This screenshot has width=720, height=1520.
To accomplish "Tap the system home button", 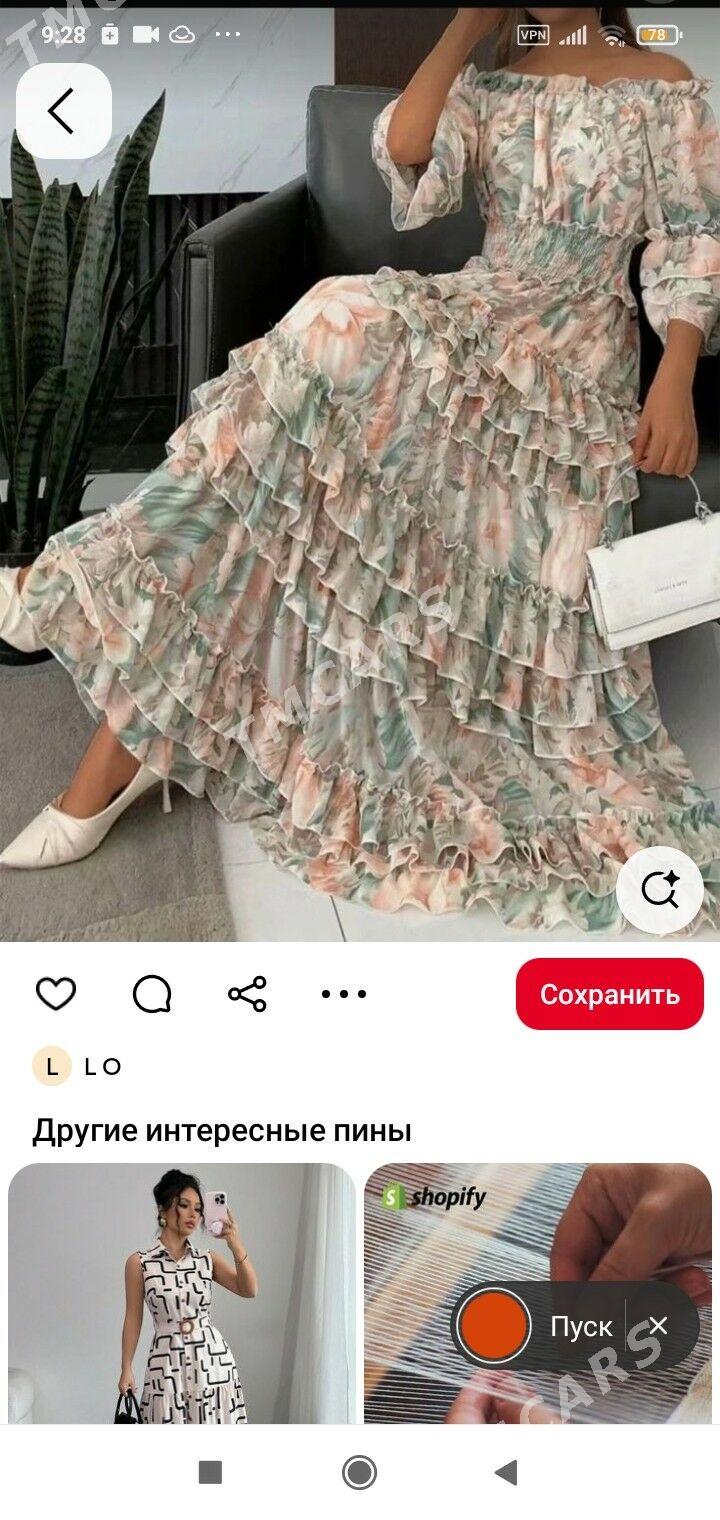I will (x=359, y=1472).
